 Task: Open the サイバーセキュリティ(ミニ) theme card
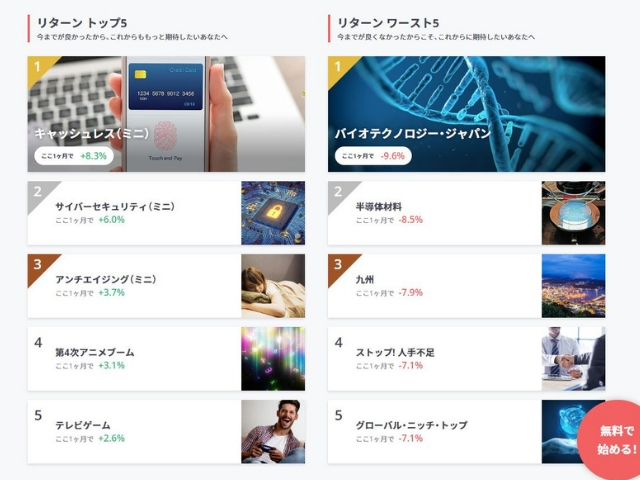point(166,213)
